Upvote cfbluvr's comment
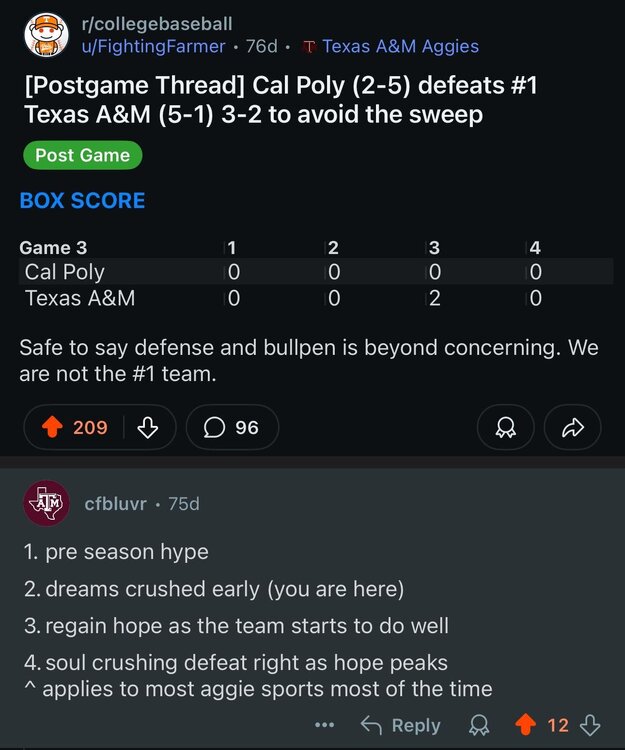This screenshot has width=625, height=750. (525, 725)
